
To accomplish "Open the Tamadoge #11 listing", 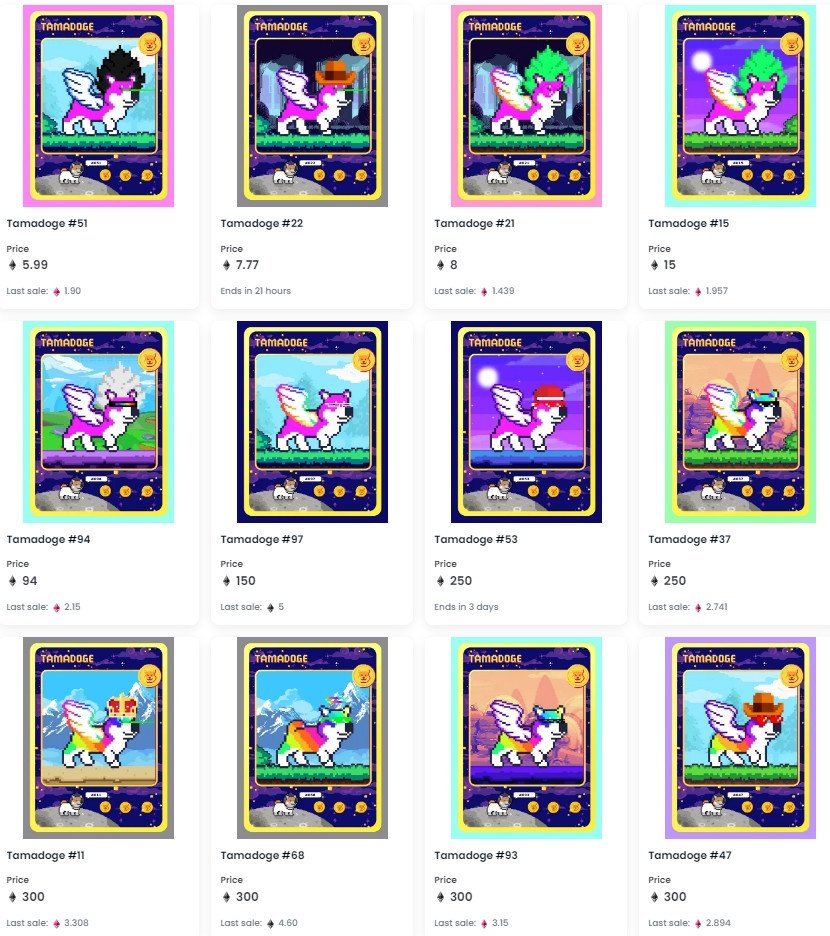I will (x=98, y=738).
